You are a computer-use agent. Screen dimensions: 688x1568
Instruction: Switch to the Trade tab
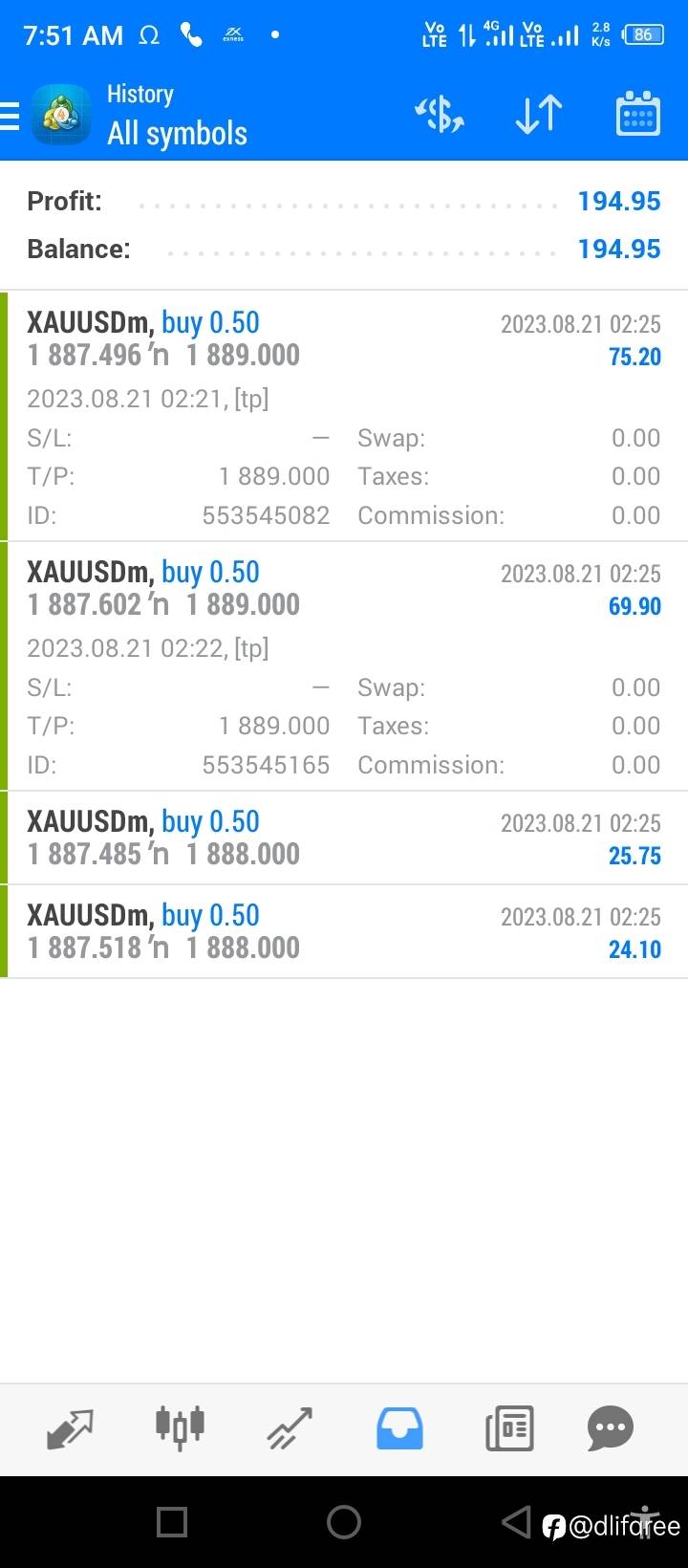coord(290,1429)
